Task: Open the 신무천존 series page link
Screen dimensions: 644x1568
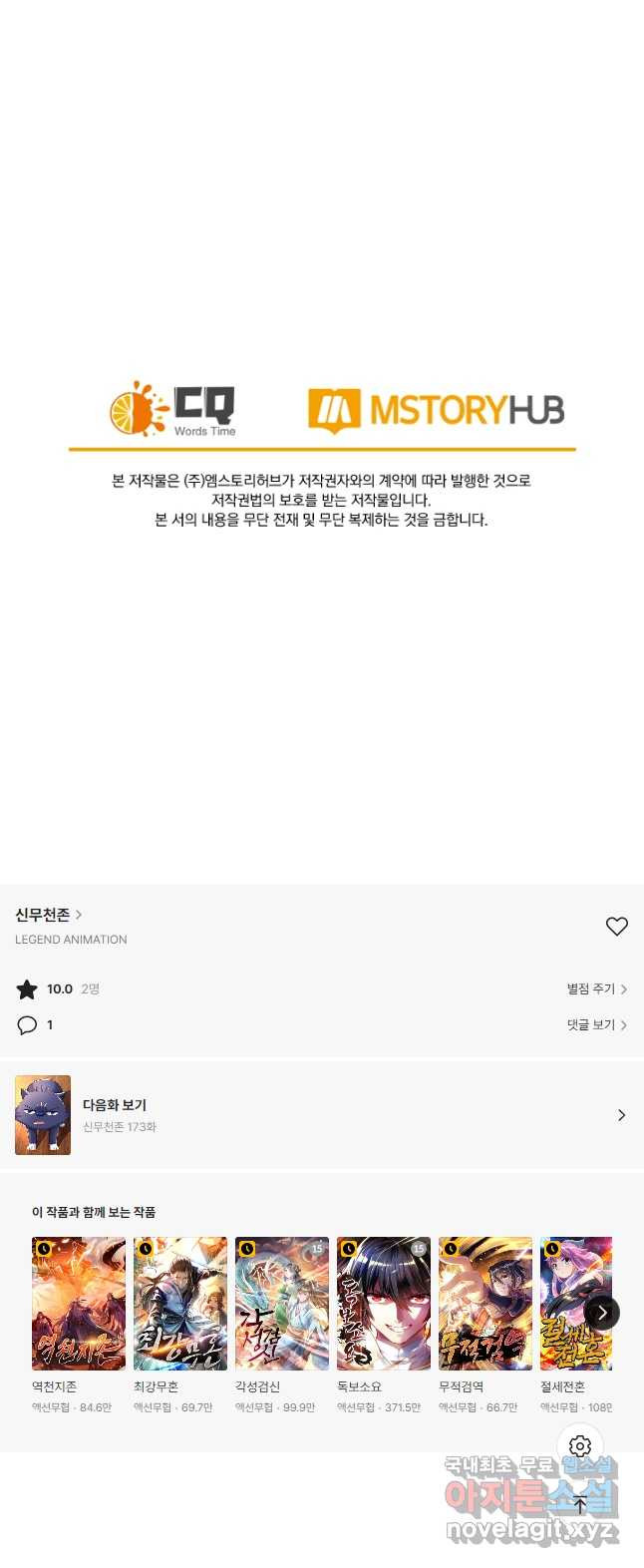Action: pos(48,915)
